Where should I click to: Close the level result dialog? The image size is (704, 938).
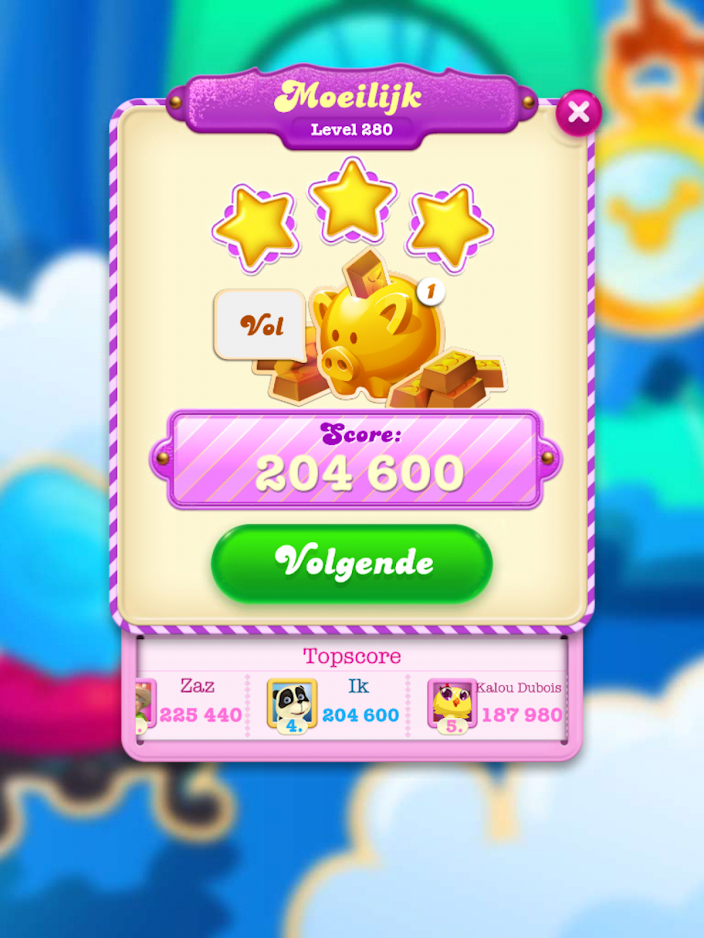pos(578,112)
